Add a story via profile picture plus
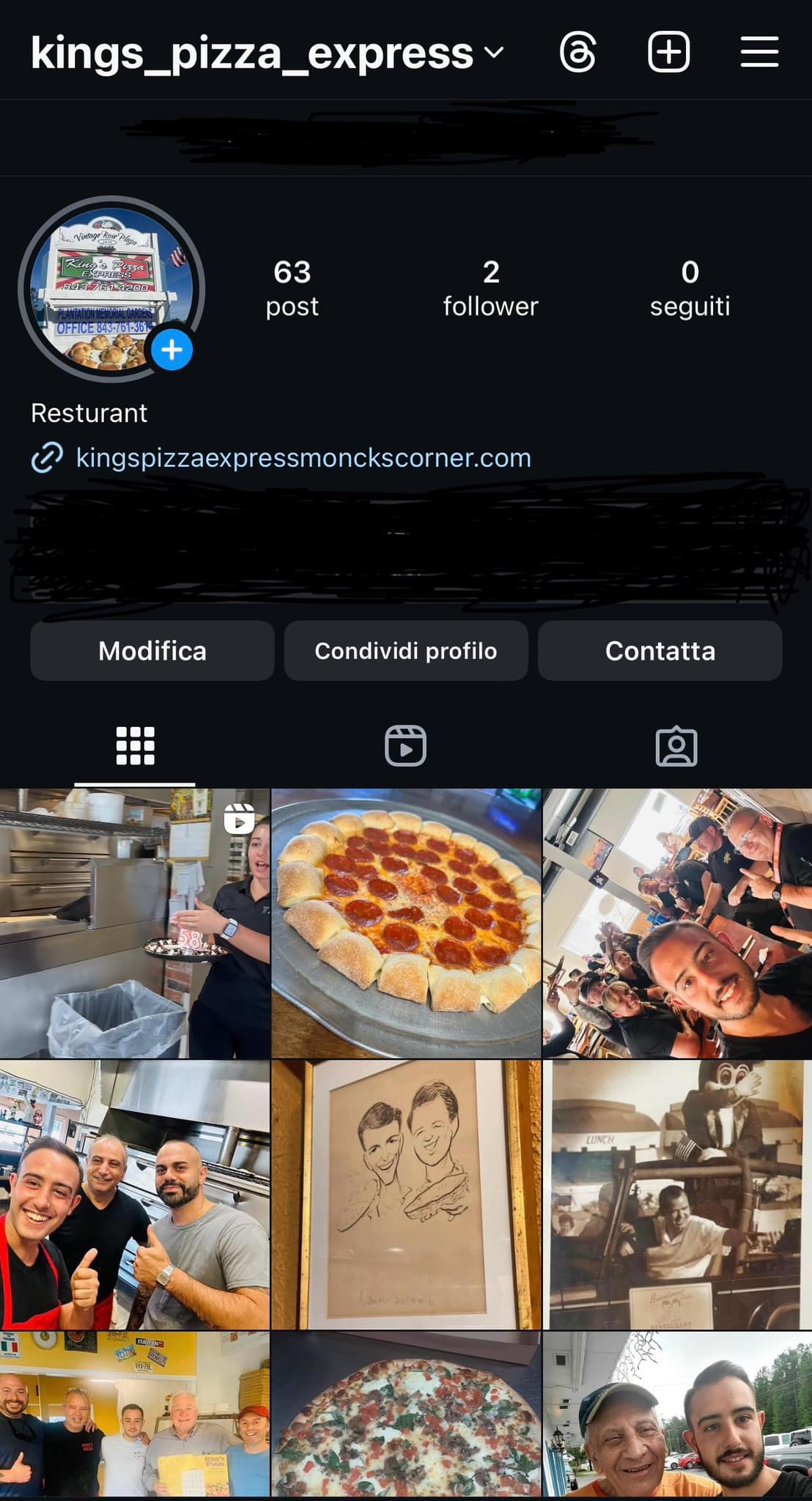812x1501 pixels. click(x=172, y=350)
